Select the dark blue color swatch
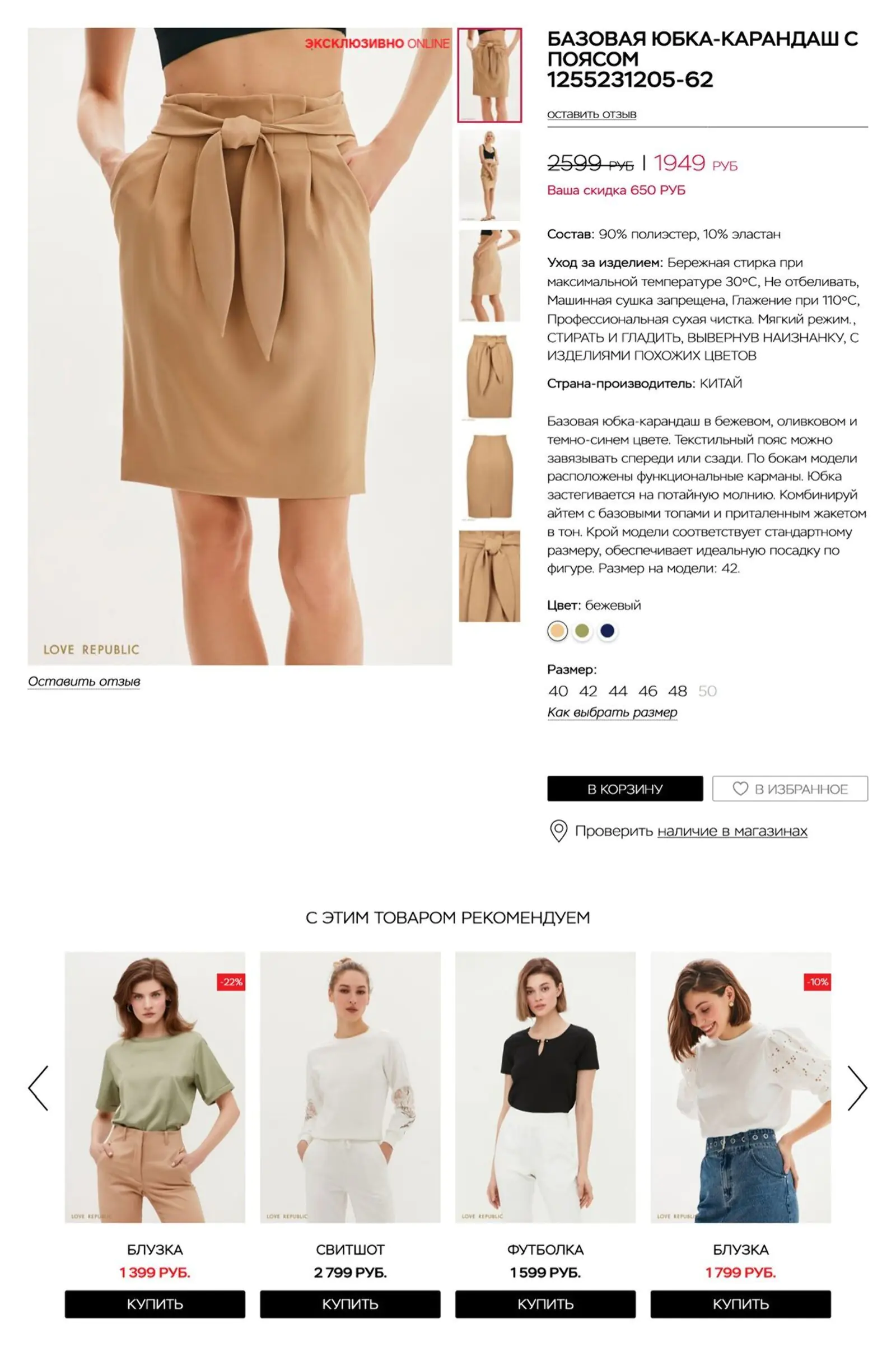Viewport: 896px width, 1347px height. [x=608, y=631]
